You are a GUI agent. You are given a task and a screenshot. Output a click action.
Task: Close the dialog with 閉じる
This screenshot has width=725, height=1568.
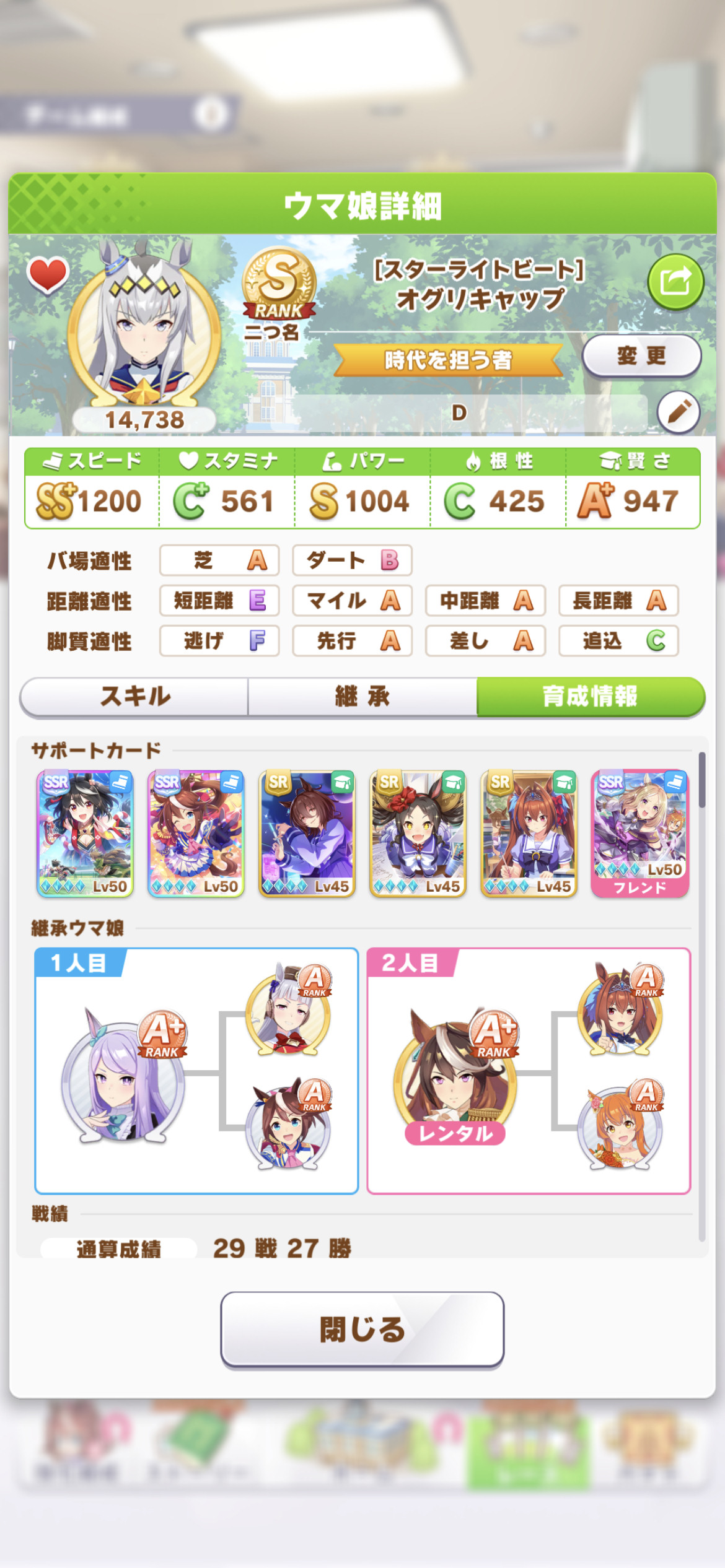click(362, 1329)
